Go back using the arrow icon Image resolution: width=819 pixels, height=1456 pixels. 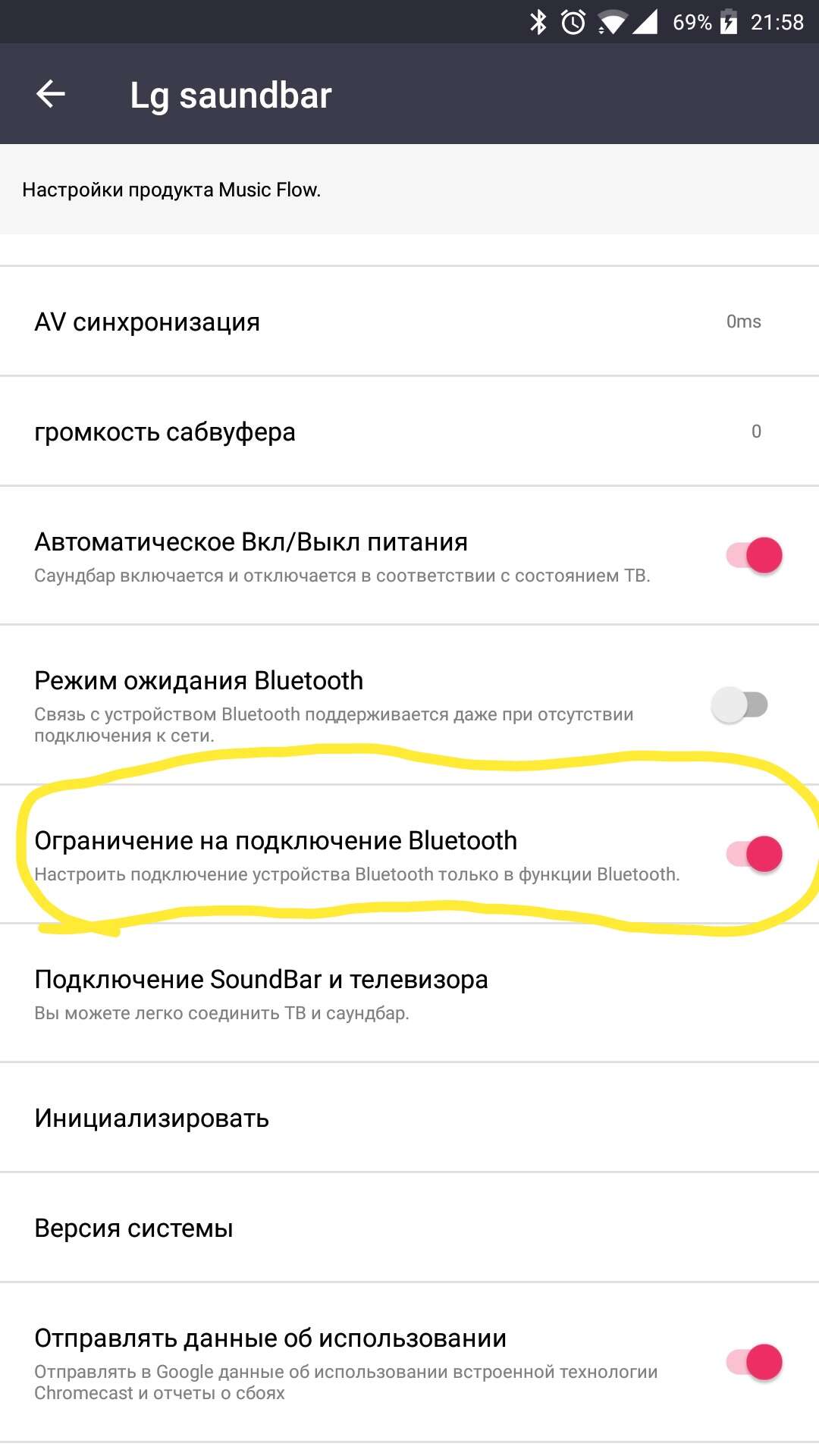[x=51, y=94]
